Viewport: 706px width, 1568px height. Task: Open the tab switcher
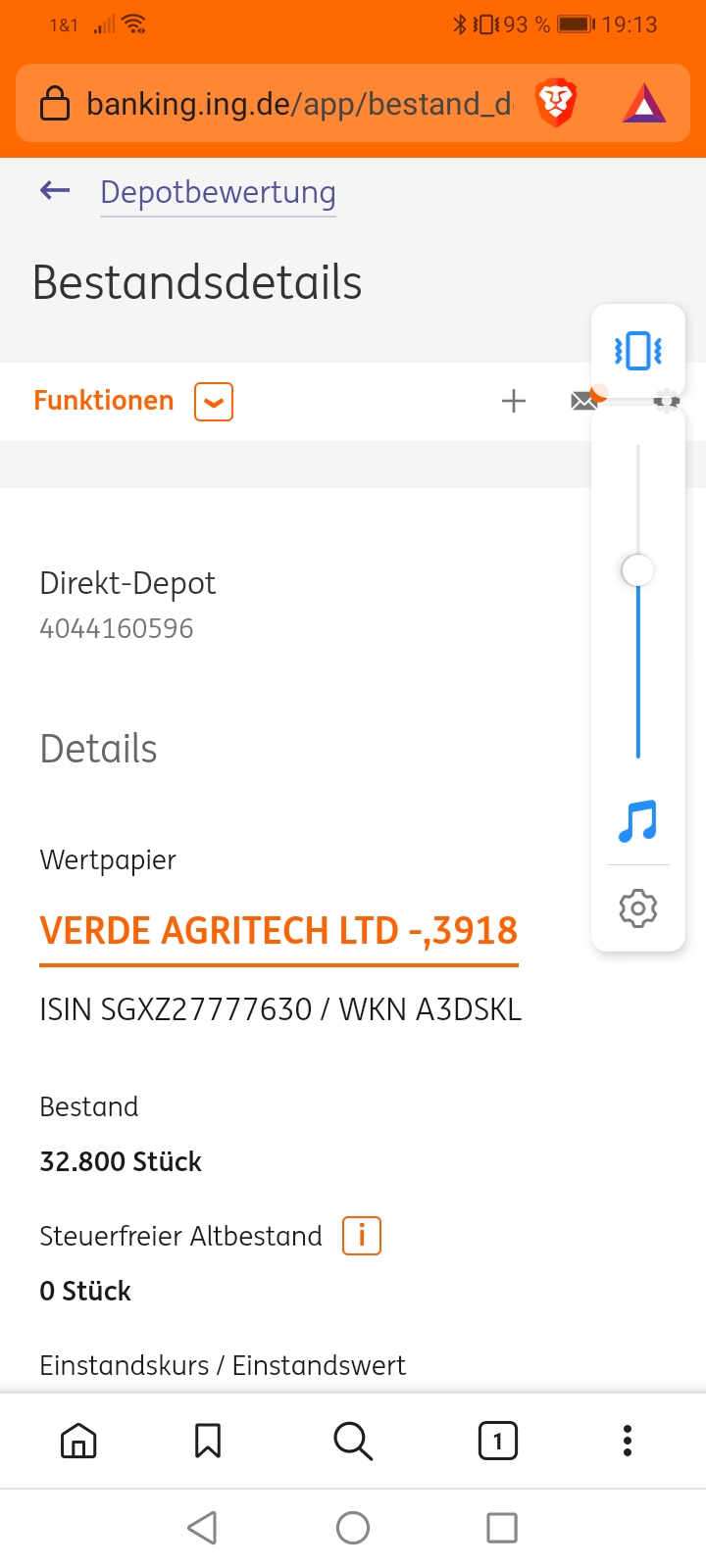click(497, 1441)
